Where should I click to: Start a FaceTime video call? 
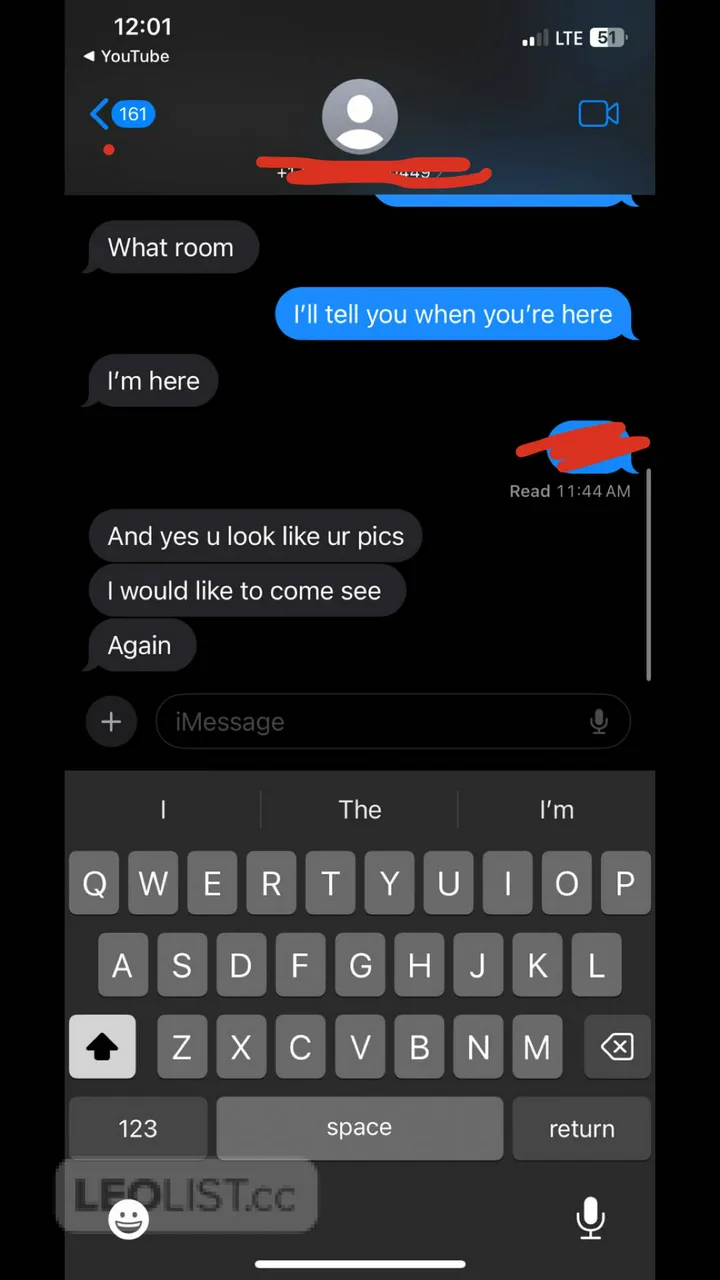click(x=598, y=114)
